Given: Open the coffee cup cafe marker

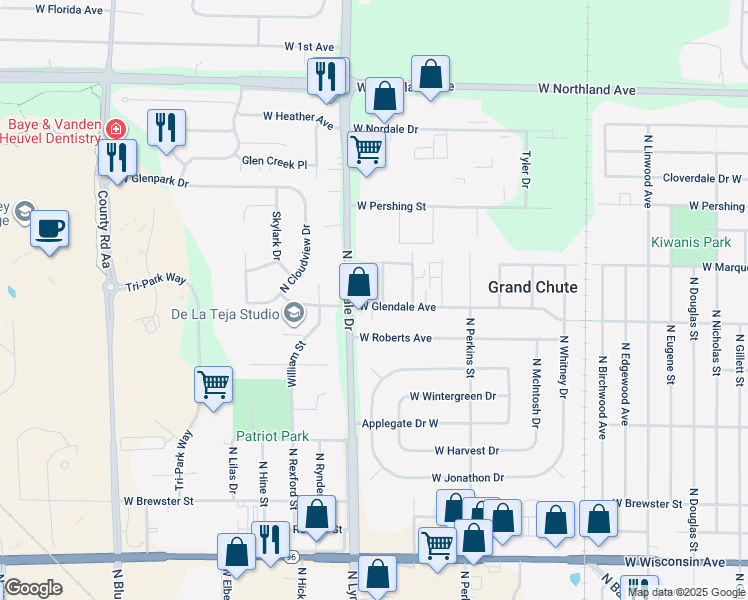Looking at the screenshot, I should coord(50,232).
